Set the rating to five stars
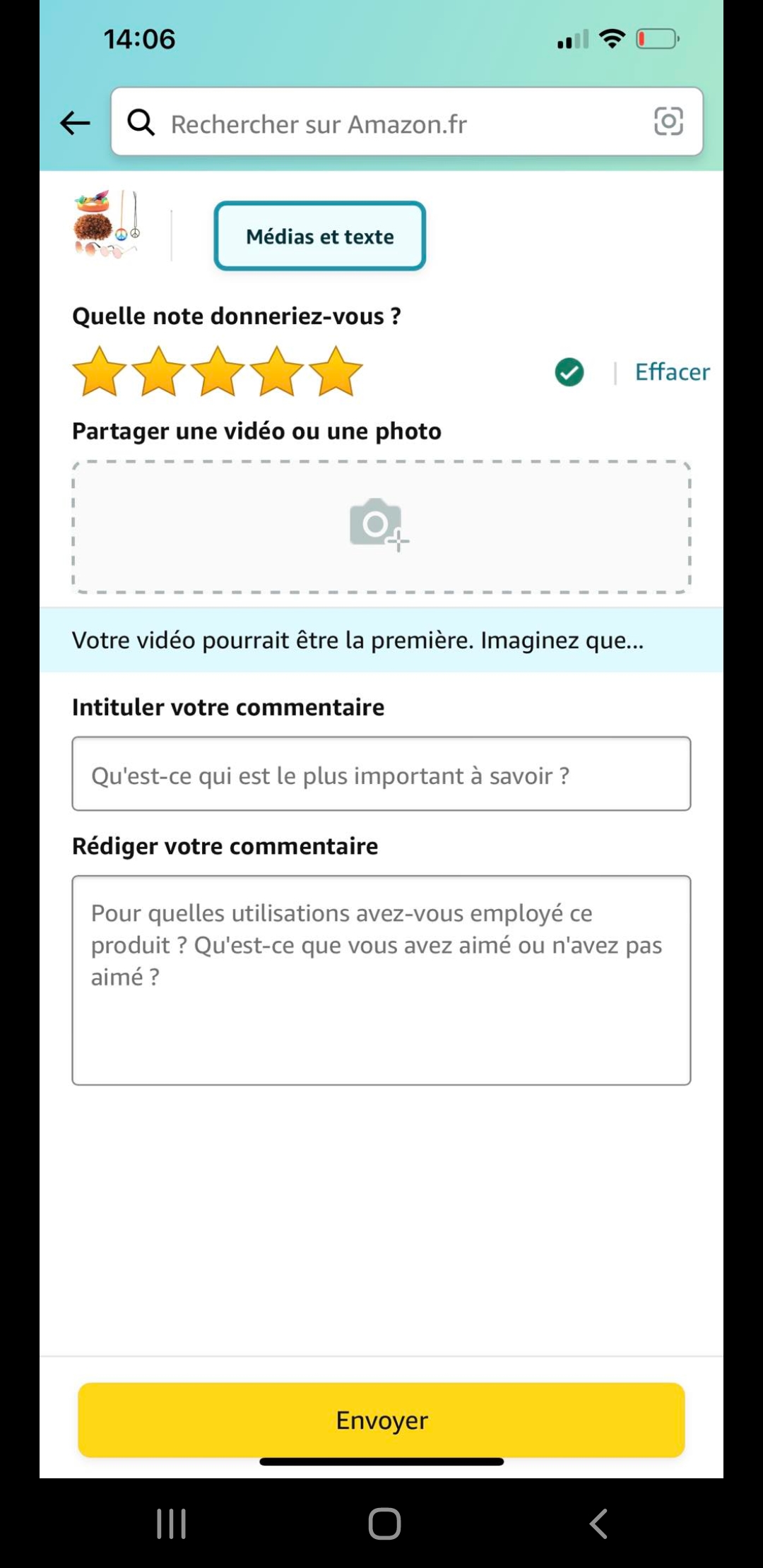The height and width of the screenshot is (1568, 763). [x=336, y=372]
